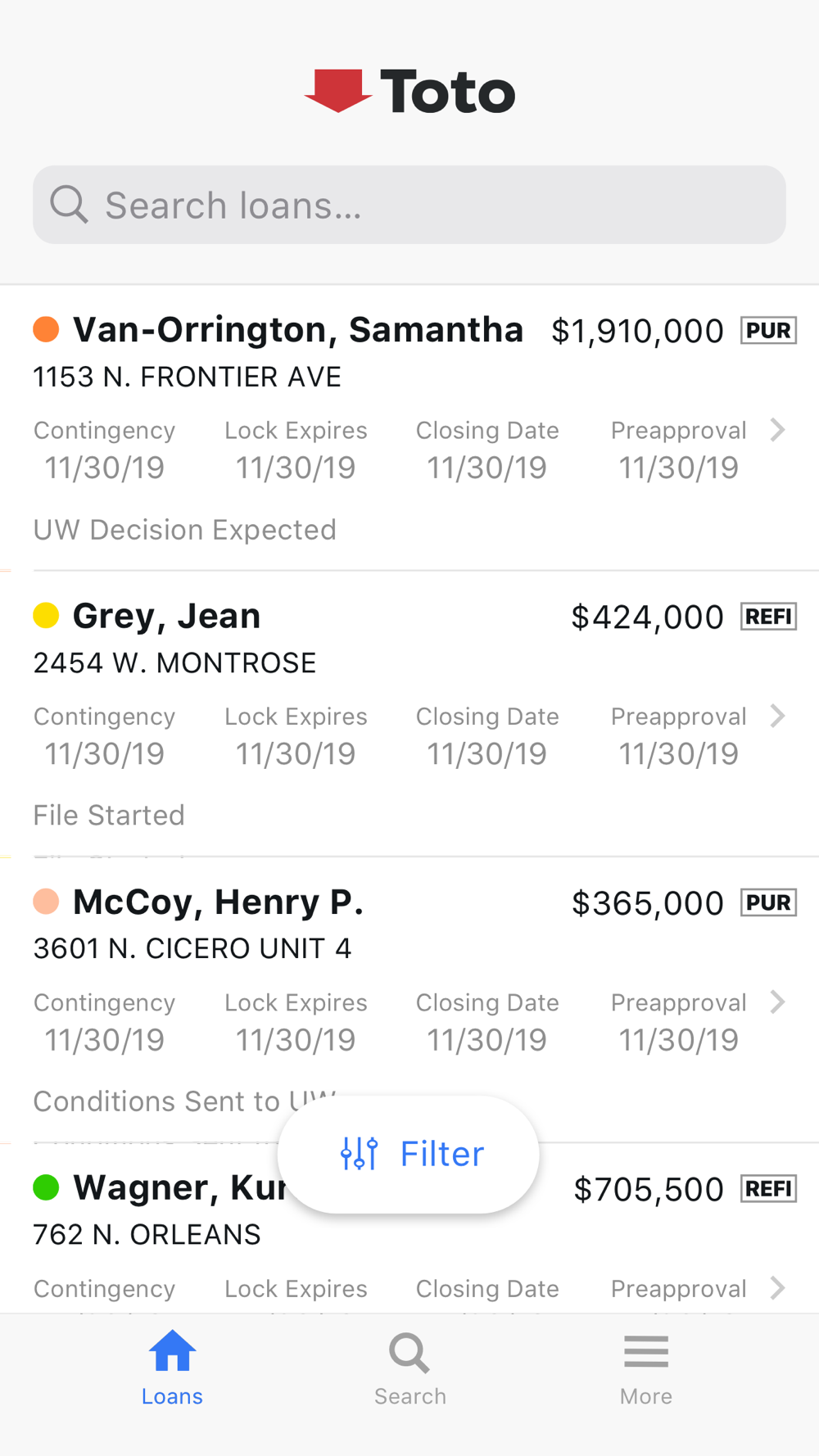Viewport: 819px width, 1456px height.
Task: Tap chevron beside McCoy's Preapproval date
Action: coord(778,1002)
